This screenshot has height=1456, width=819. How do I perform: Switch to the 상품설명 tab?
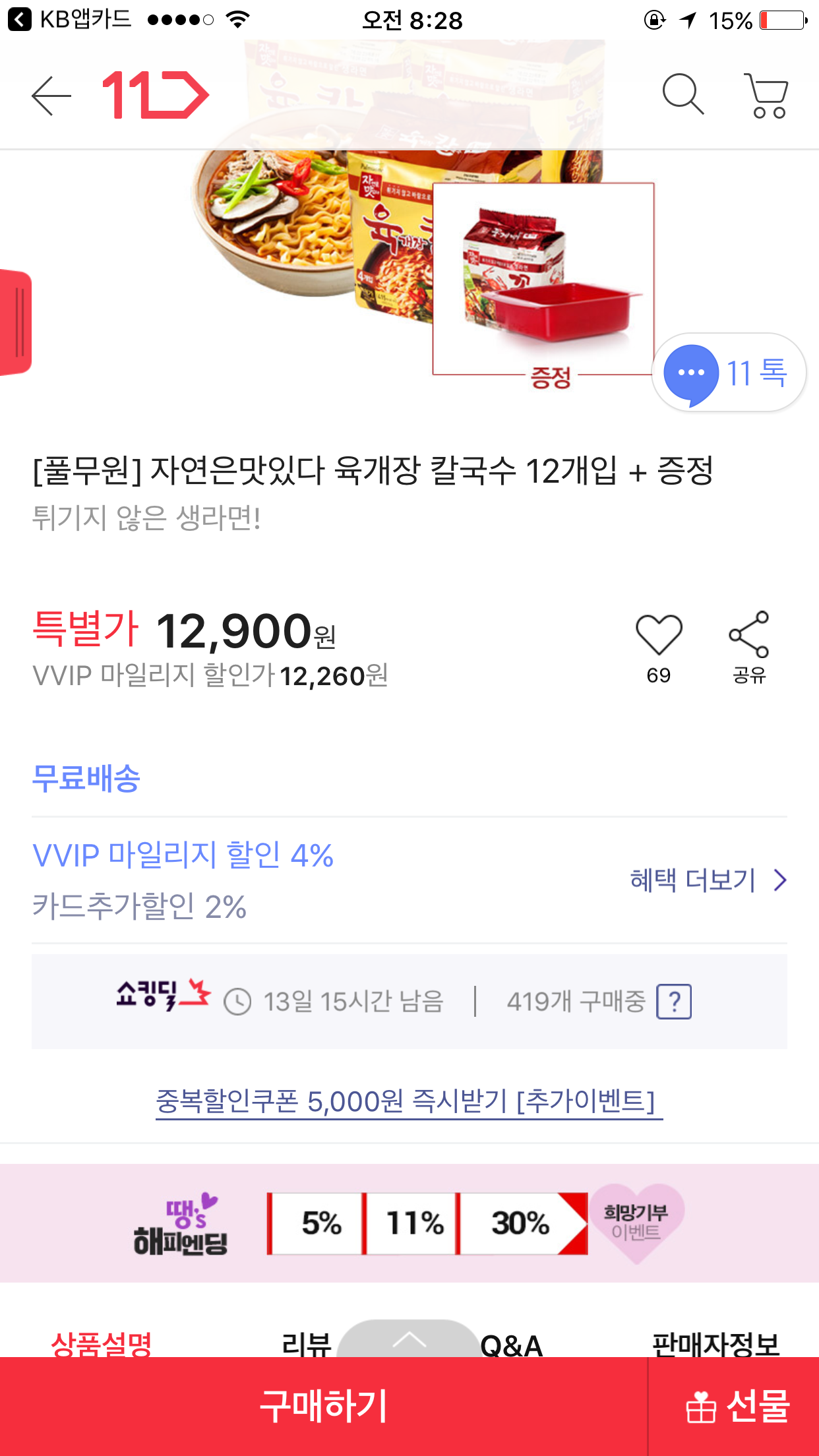click(x=102, y=1343)
